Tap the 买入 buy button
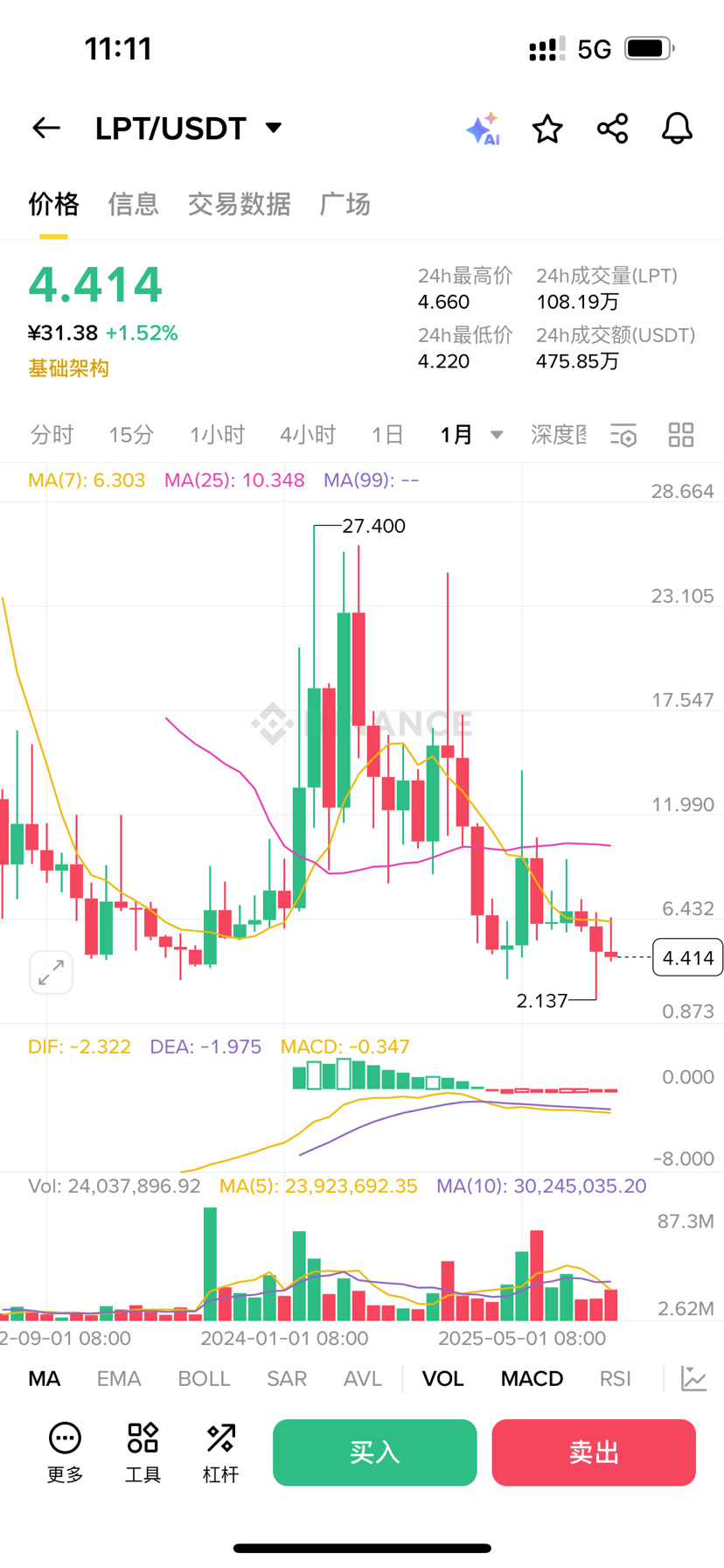This screenshot has height=1568, width=724. 374,1452
